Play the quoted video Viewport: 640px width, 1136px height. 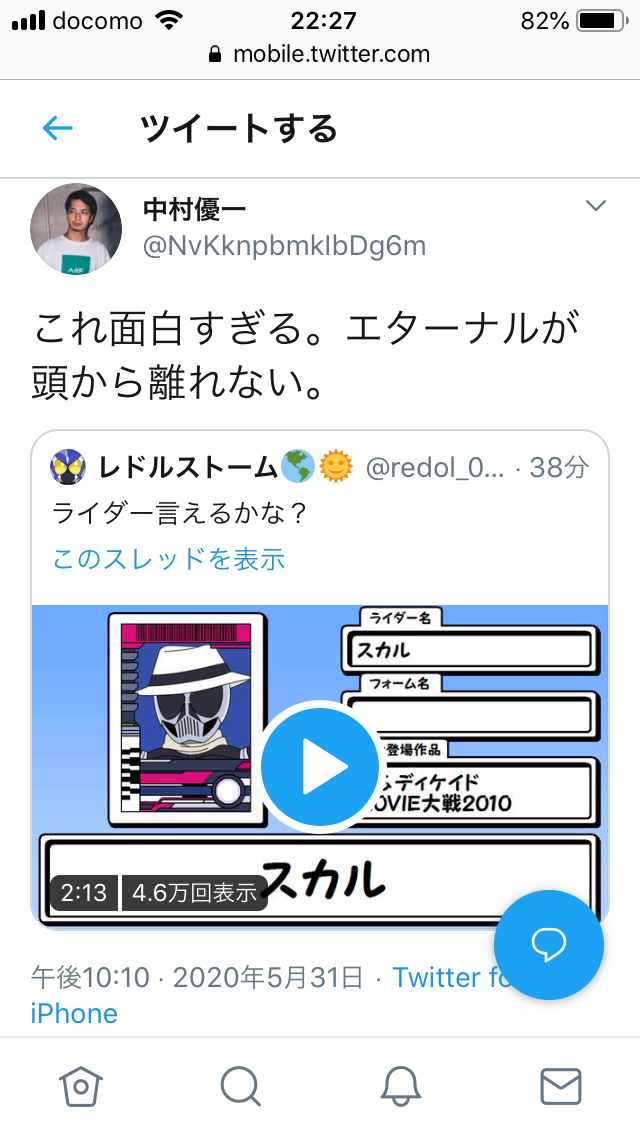(x=319, y=767)
